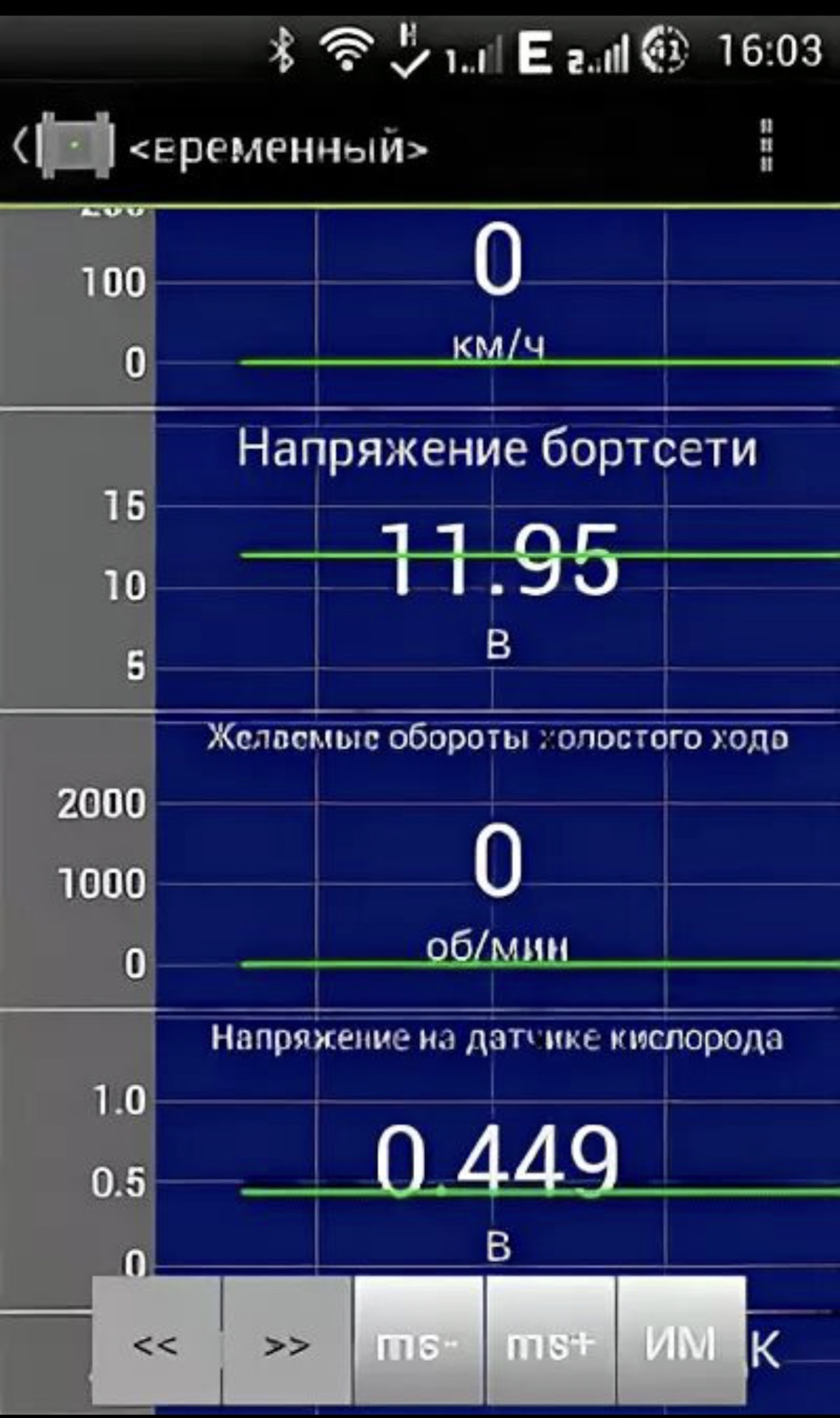Tap the ИМ button
The width and height of the screenshot is (840, 1418).
click(681, 1344)
